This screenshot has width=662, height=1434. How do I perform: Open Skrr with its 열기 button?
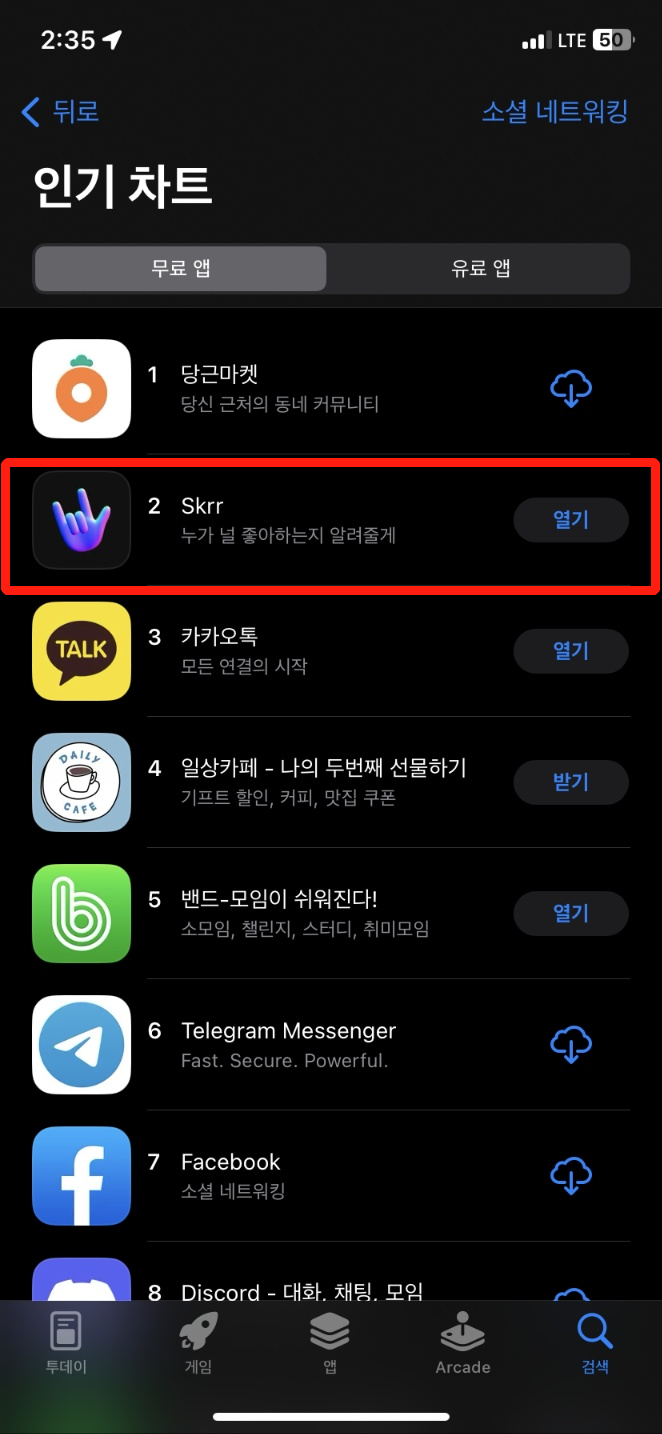point(571,520)
